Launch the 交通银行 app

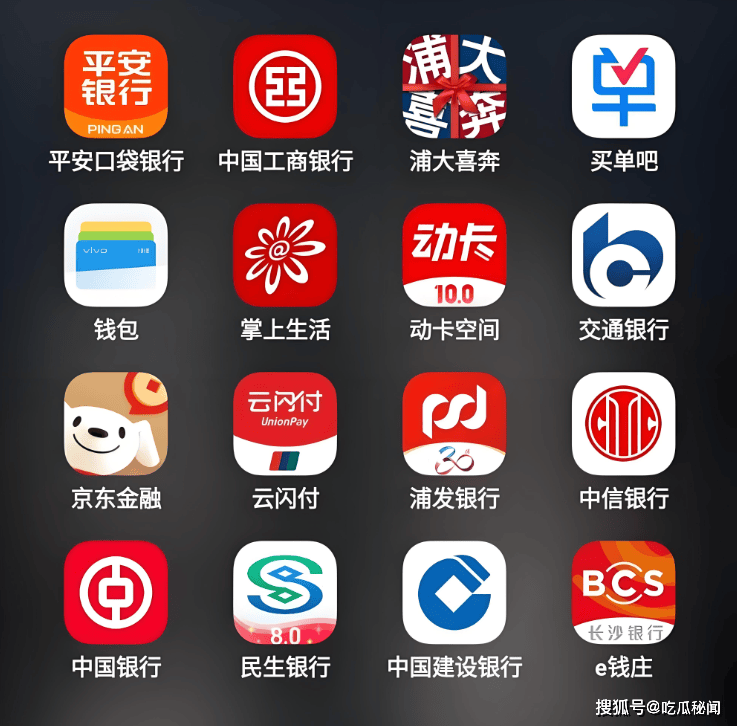click(x=623, y=255)
